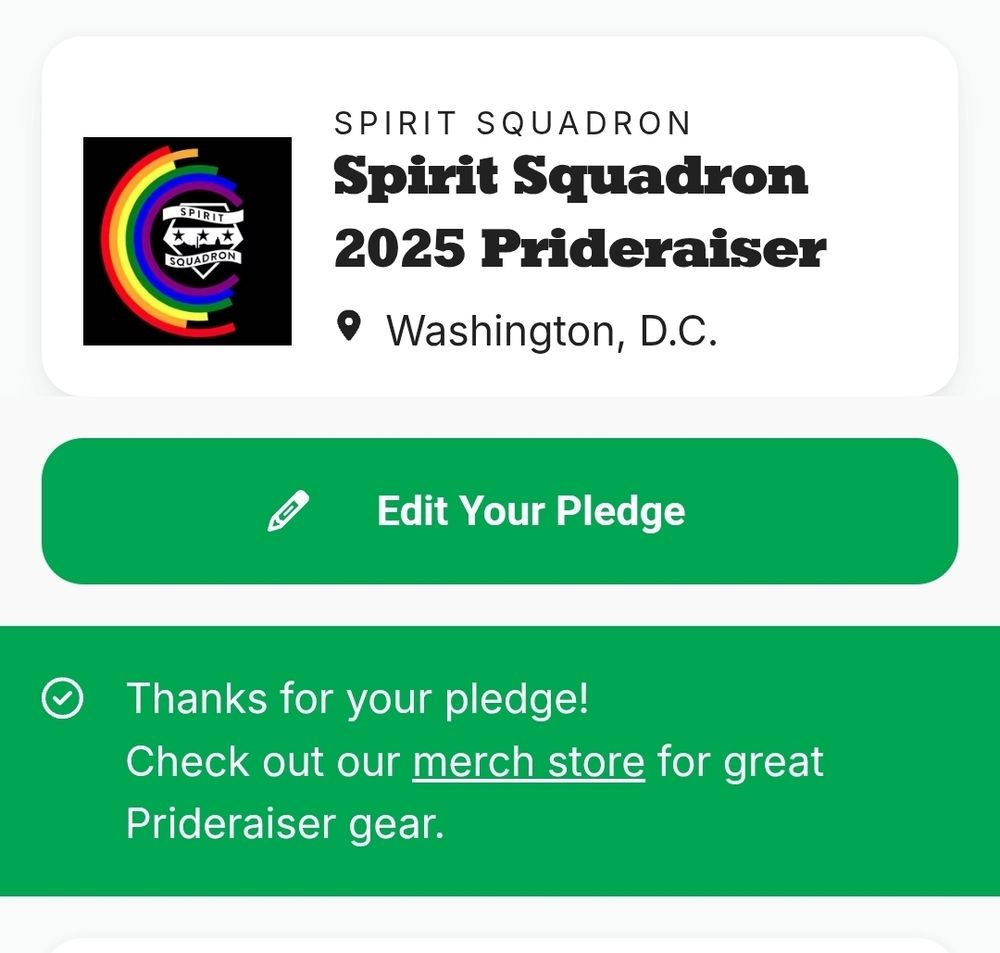Tap the Edit Your Pledge button
The width and height of the screenshot is (1000, 953).
coord(499,511)
